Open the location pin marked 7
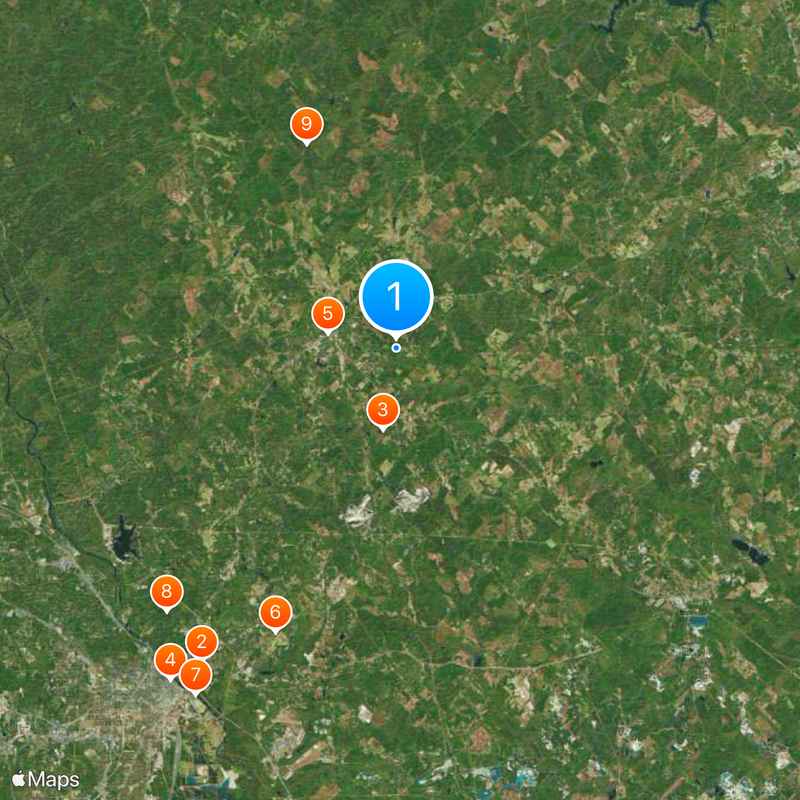Viewport: 800px width, 800px height. pos(195,675)
